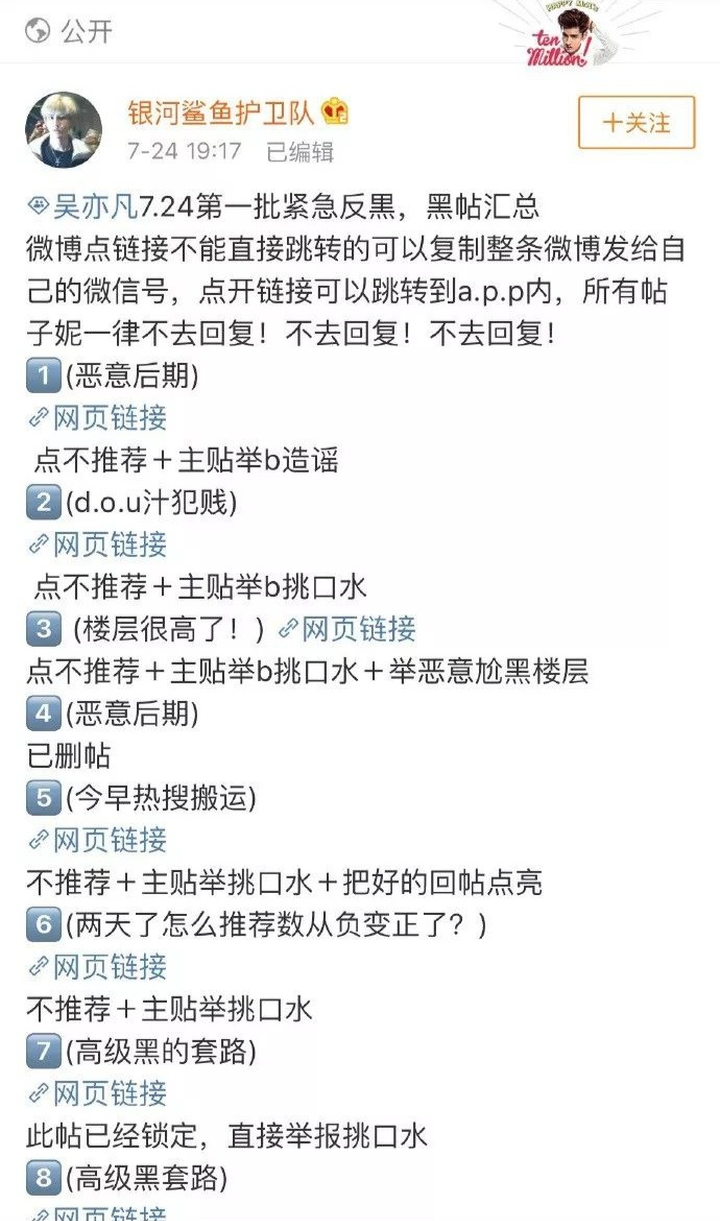Open 网页链接 under item 5 今早热搜搬运

coord(98,840)
